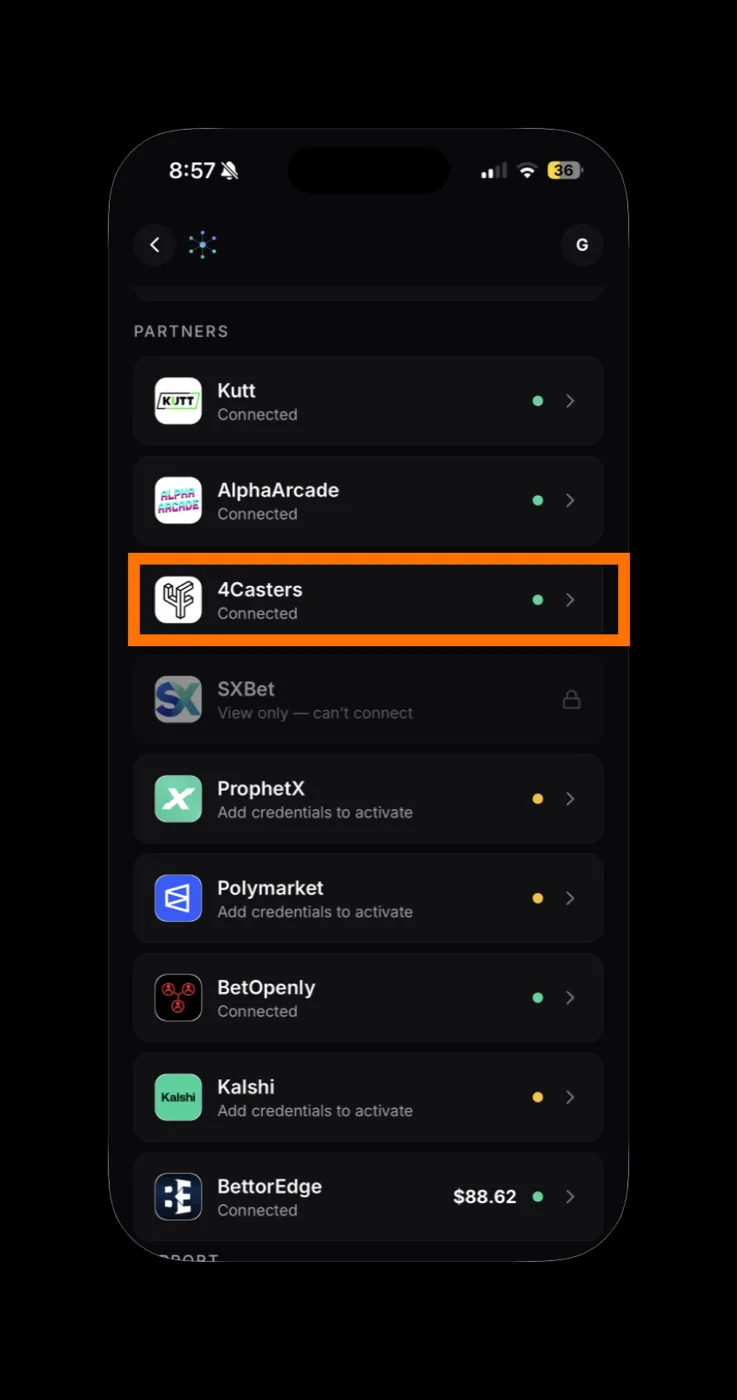Open the AlphaArcade partner row

tap(368, 500)
